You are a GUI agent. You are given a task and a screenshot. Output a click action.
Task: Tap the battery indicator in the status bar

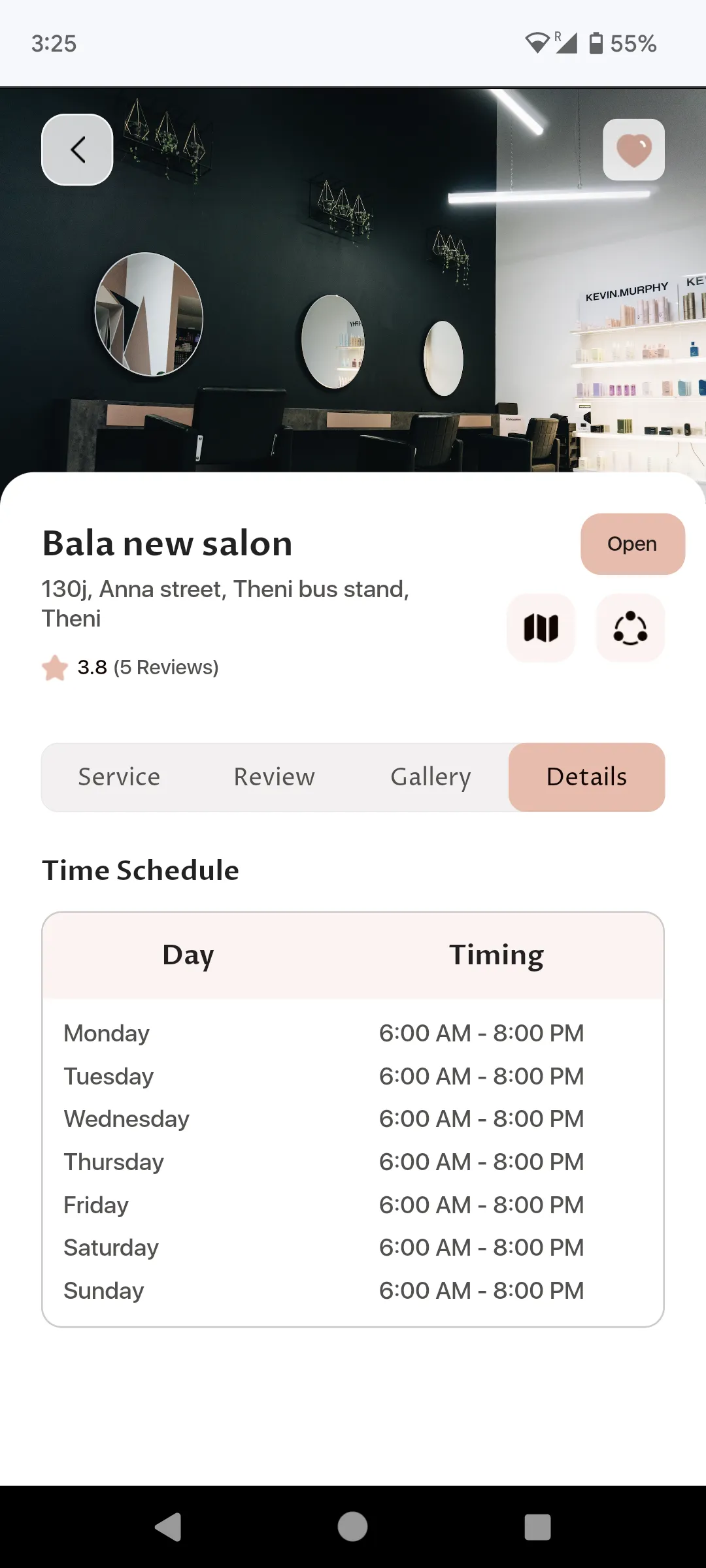(597, 43)
